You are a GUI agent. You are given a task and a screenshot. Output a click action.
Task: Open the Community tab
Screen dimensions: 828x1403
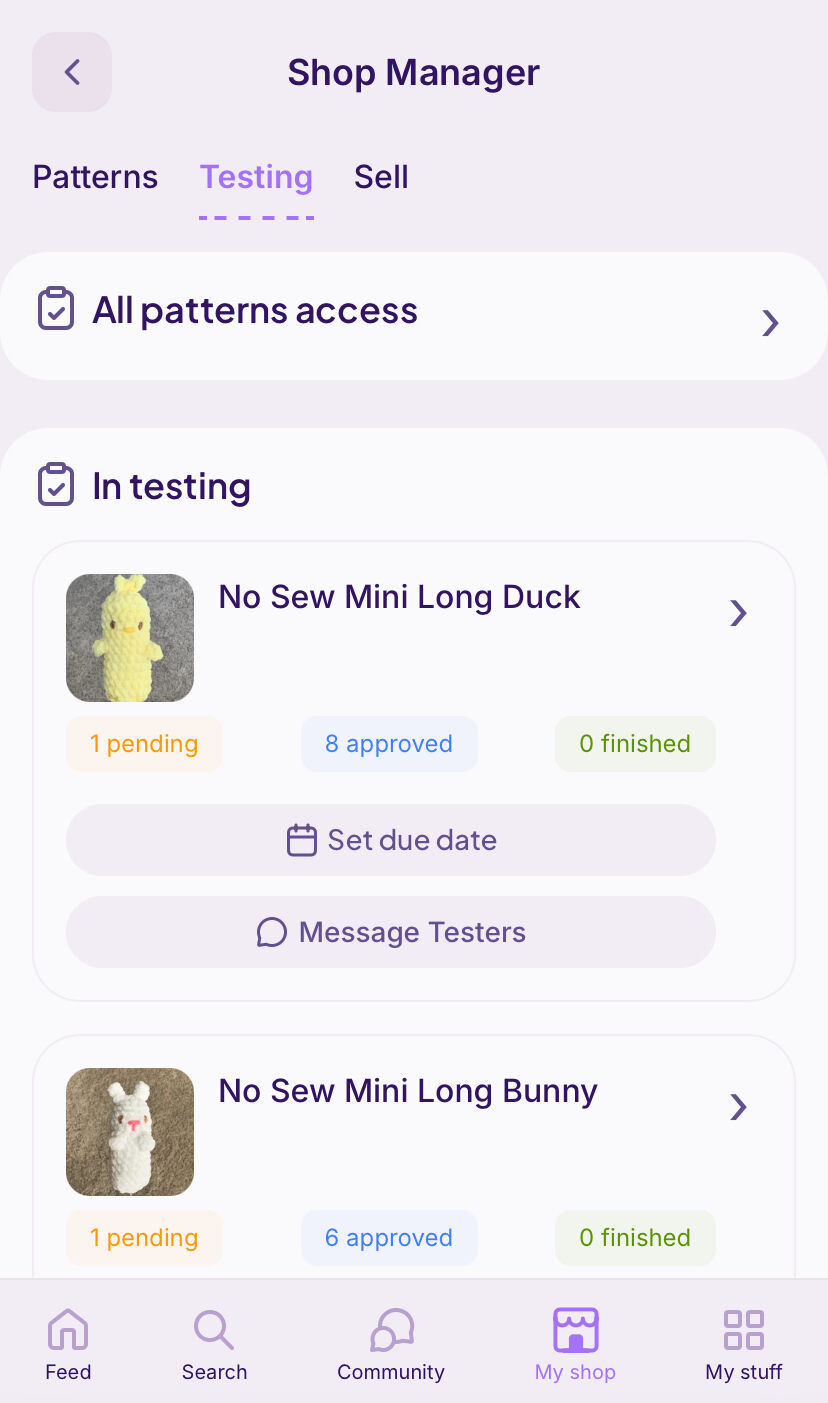(391, 1345)
